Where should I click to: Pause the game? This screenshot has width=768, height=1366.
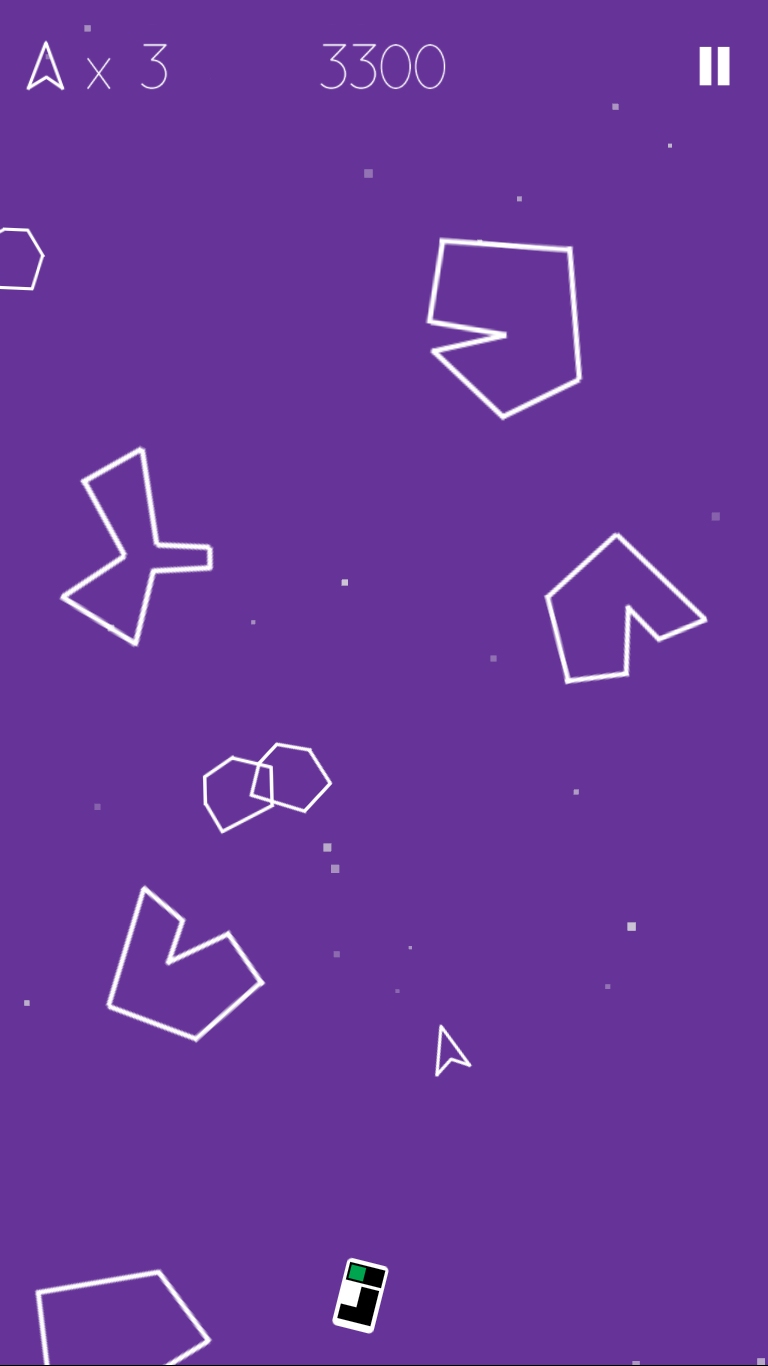point(714,66)
